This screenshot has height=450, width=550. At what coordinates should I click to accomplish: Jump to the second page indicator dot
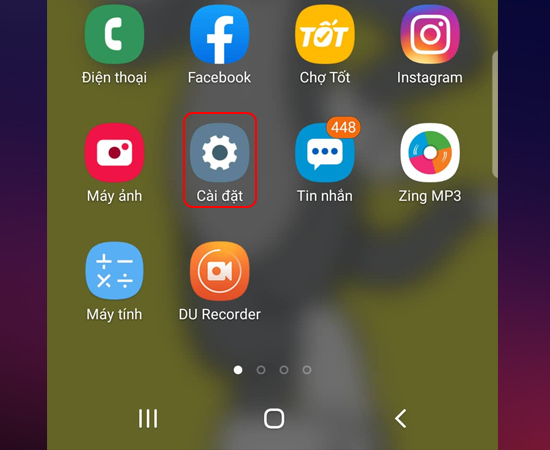[261, 370]
